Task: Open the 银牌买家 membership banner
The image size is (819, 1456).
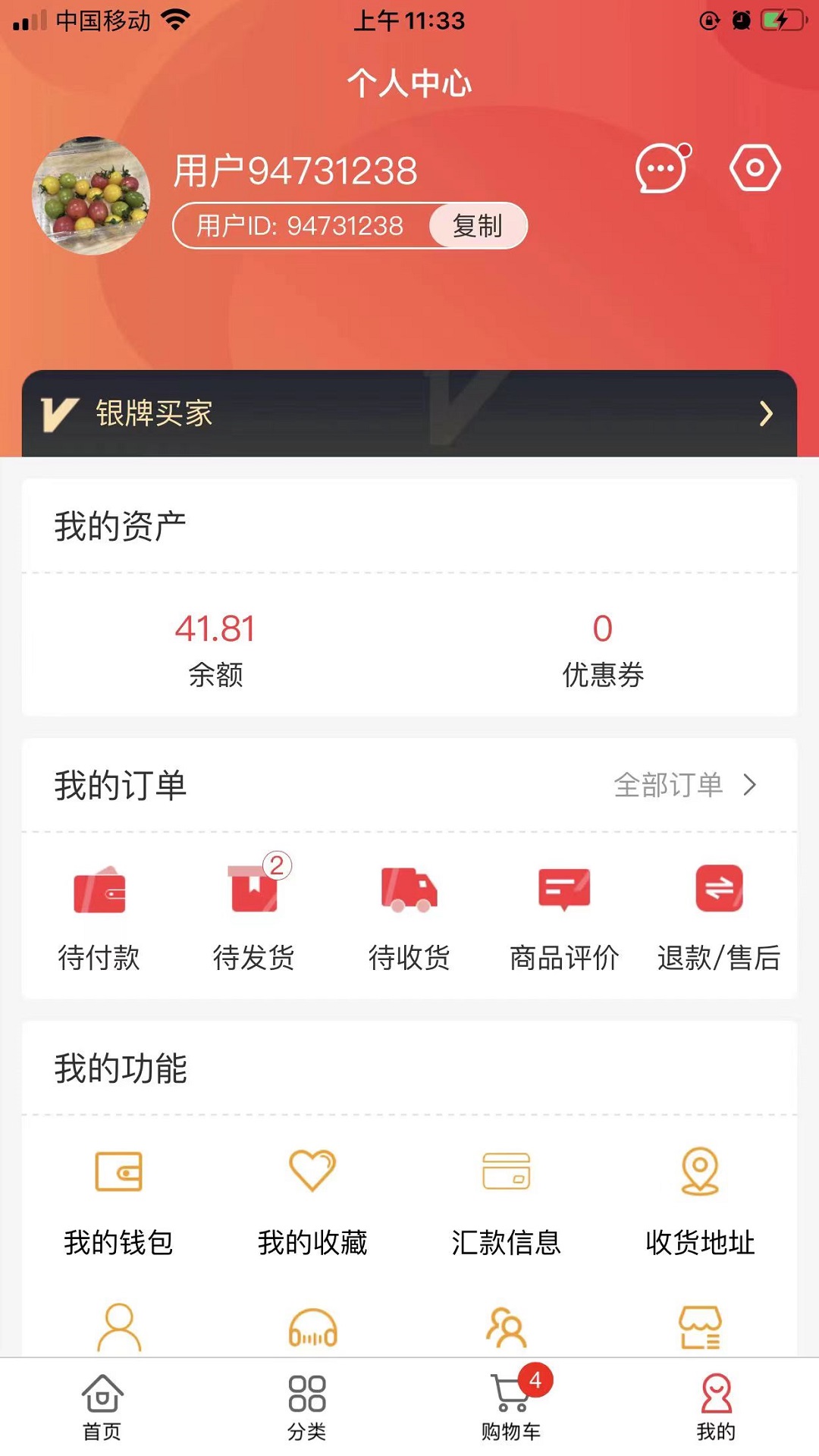Action: (x=409, y=413)
